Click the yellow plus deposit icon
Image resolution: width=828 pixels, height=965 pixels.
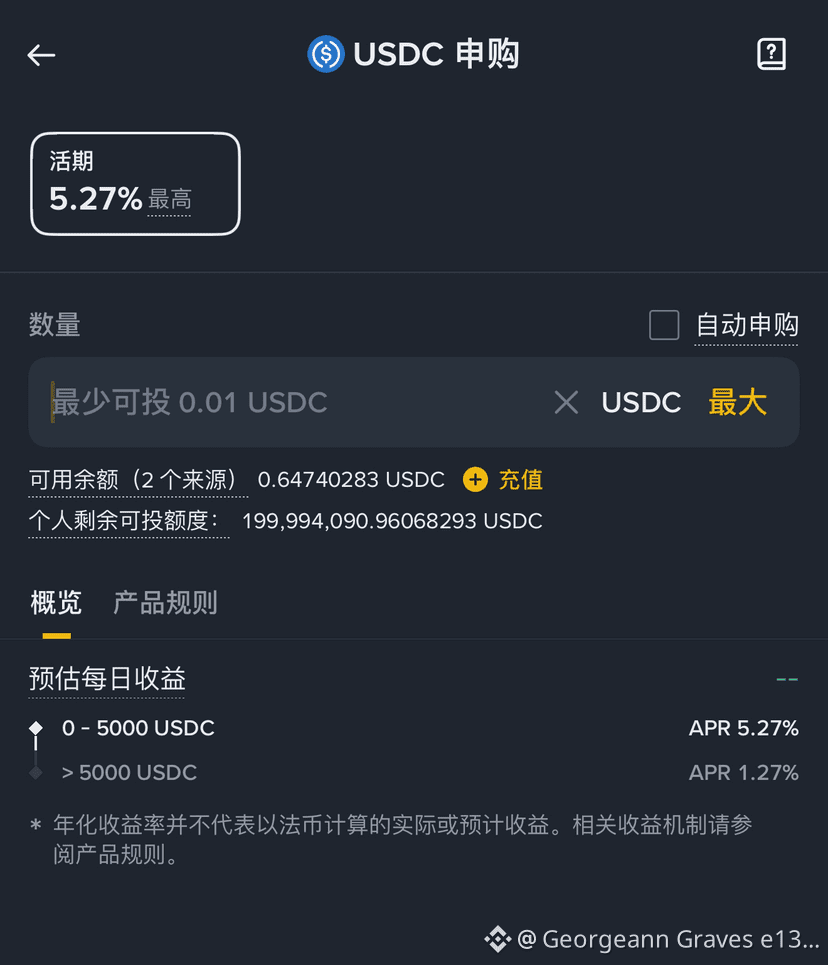tap(475, 480)
